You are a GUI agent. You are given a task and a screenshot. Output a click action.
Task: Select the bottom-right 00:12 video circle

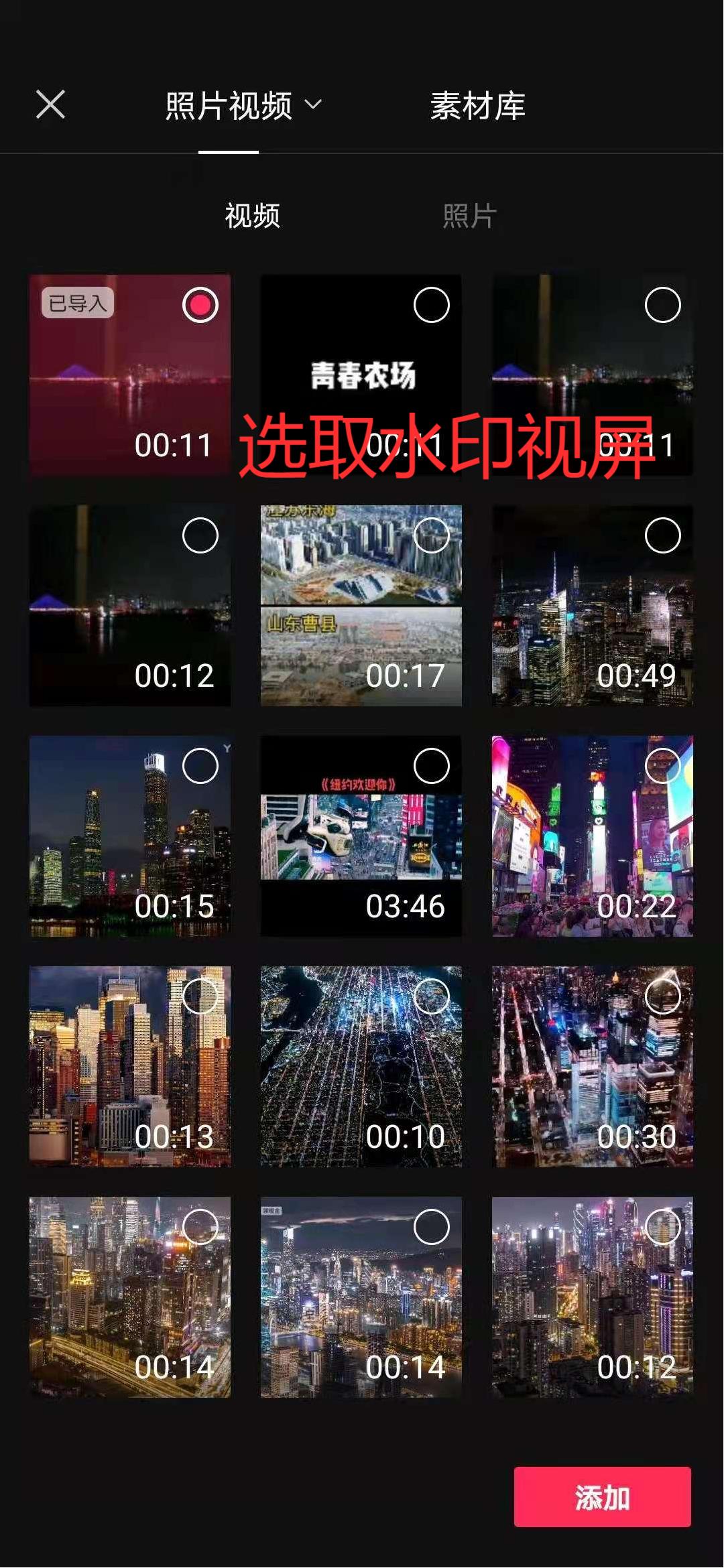(x=662, y=1228)
